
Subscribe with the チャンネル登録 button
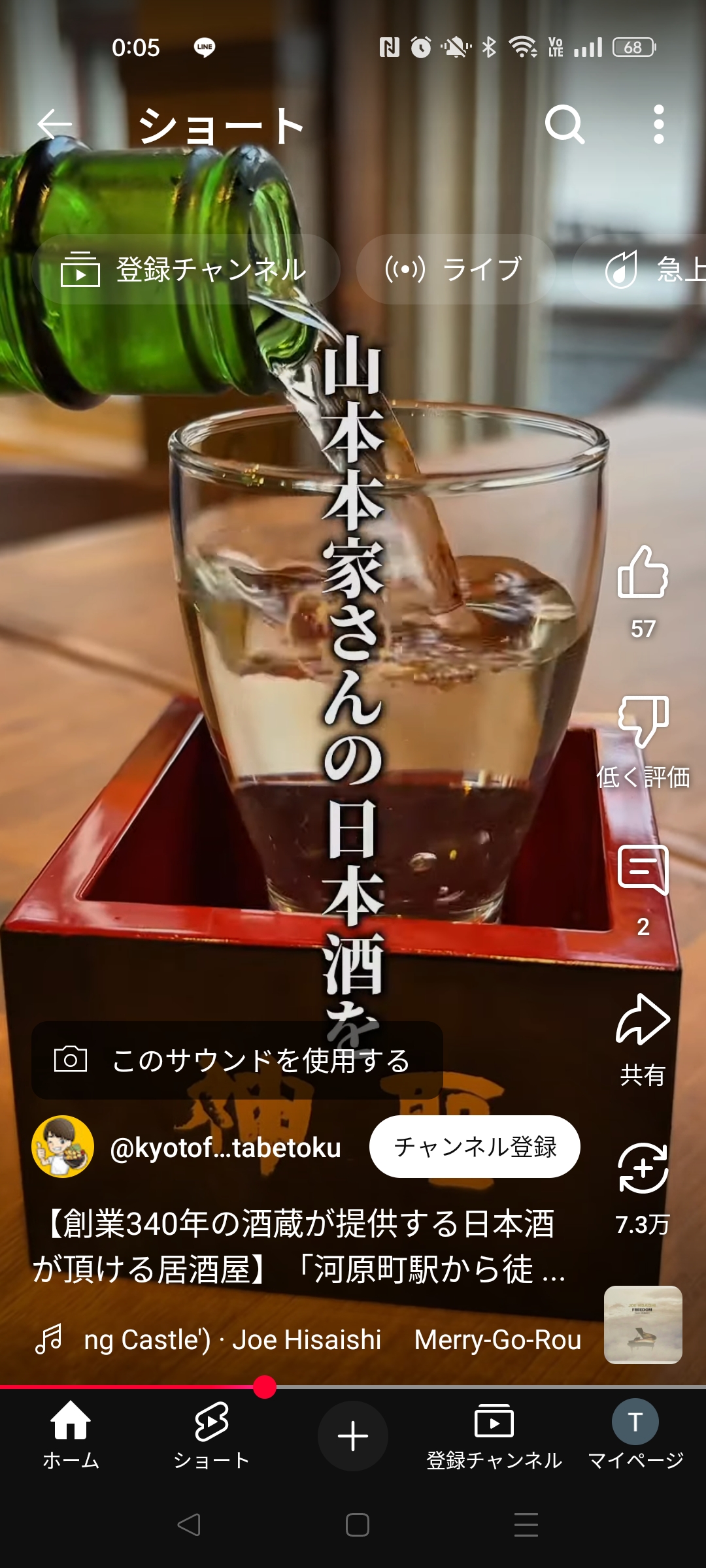475,1147
